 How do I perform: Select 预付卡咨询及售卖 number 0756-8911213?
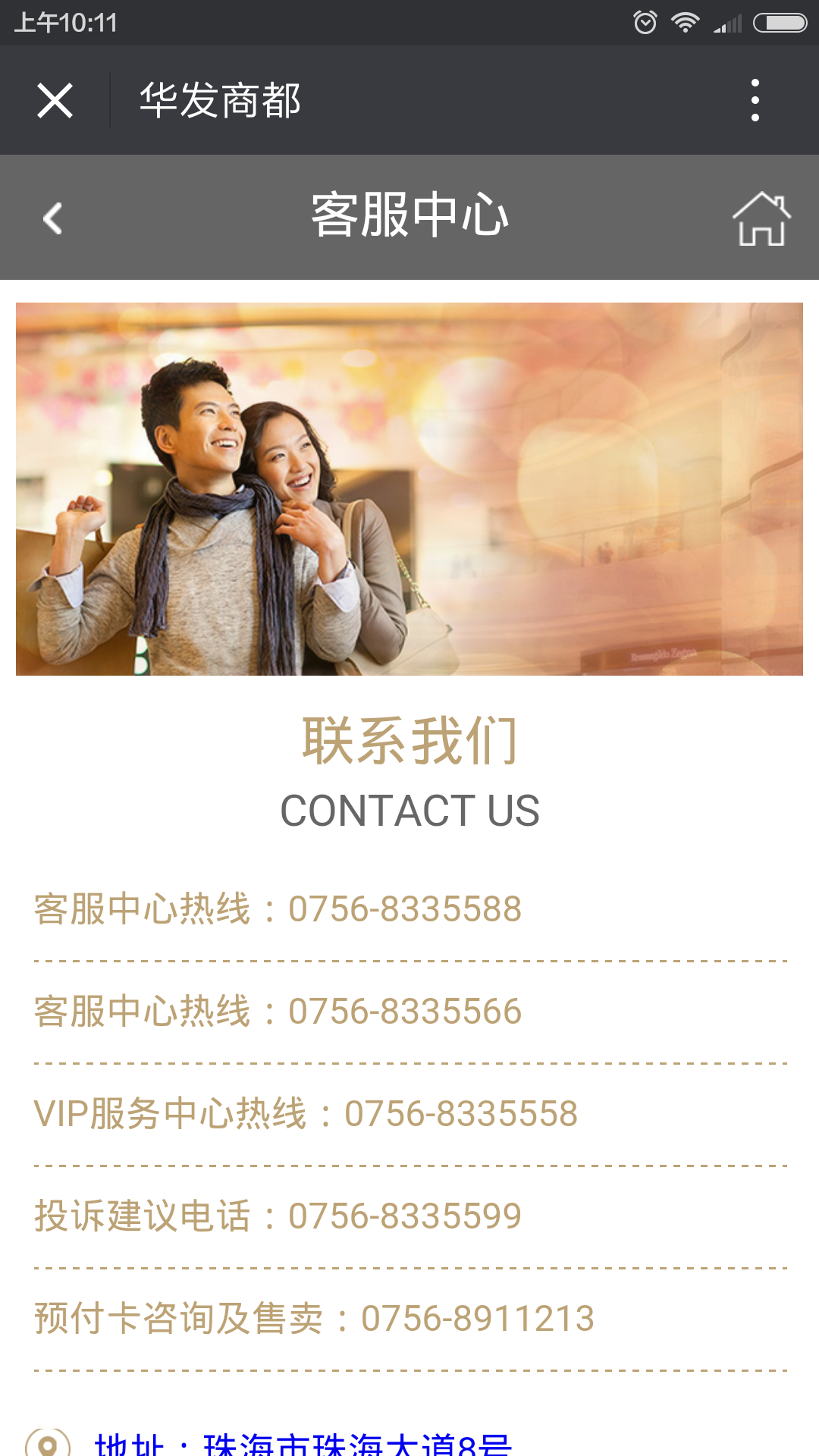pos(315,1319)
